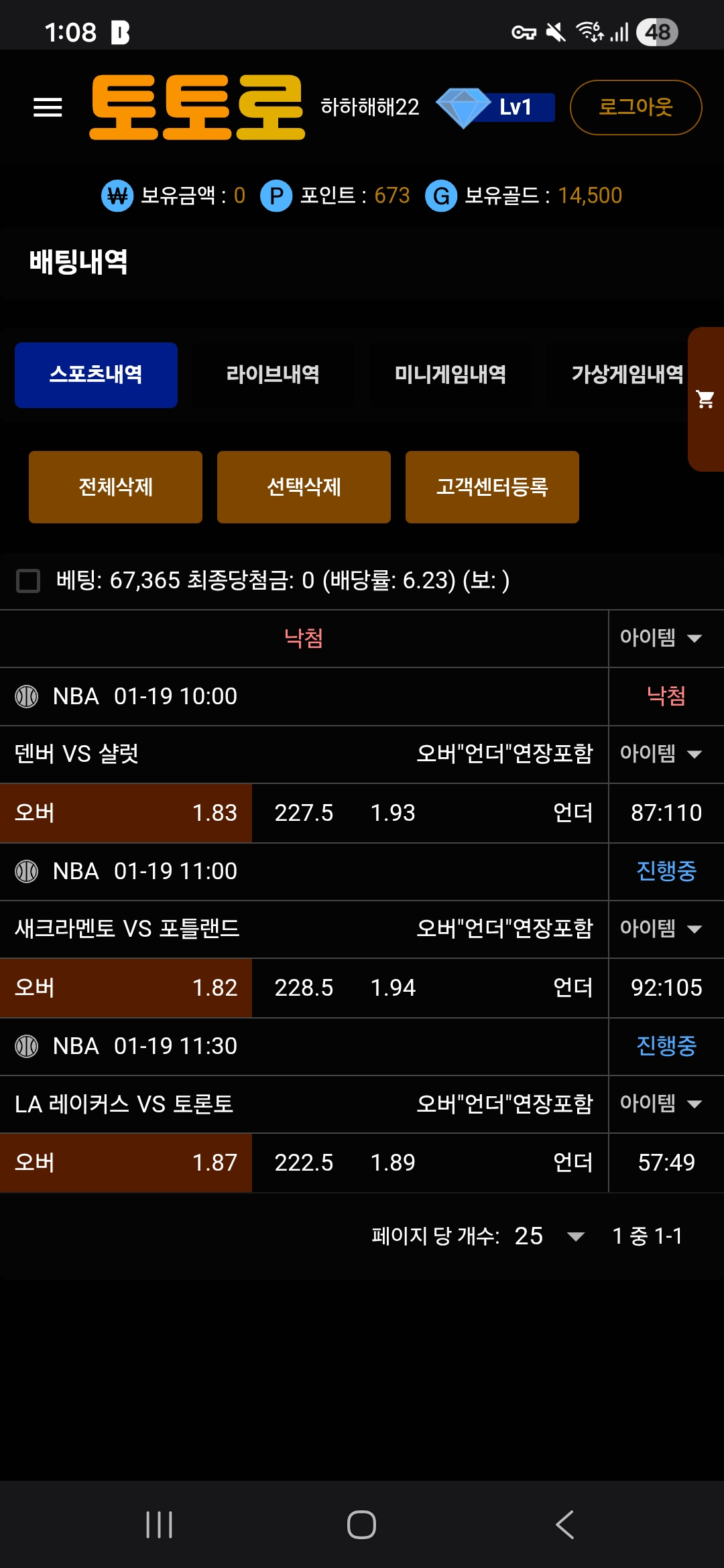Click the basketball icon beside NBA 01-19 10:00
The image size is (724, 1568).
(25, 697)
